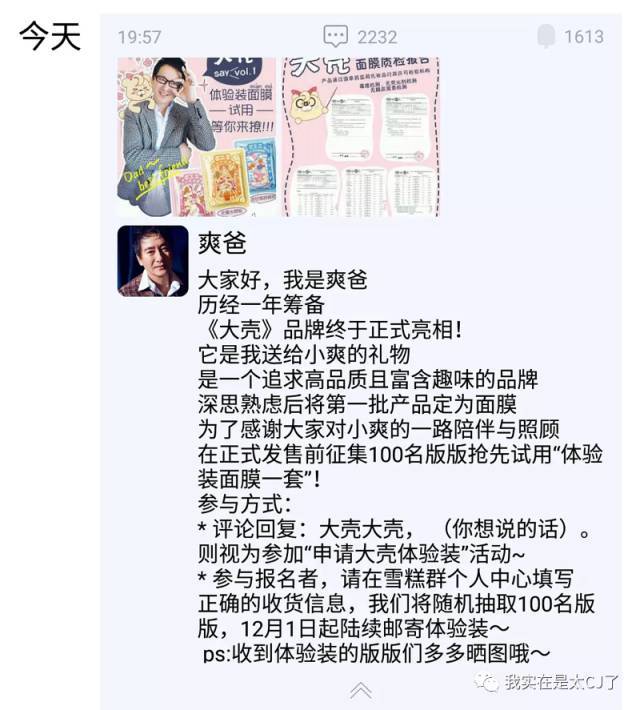Screen dimensions: 640x710
Task: Open 爽爸's profile avatar
Action: click(x=153, y=261)
